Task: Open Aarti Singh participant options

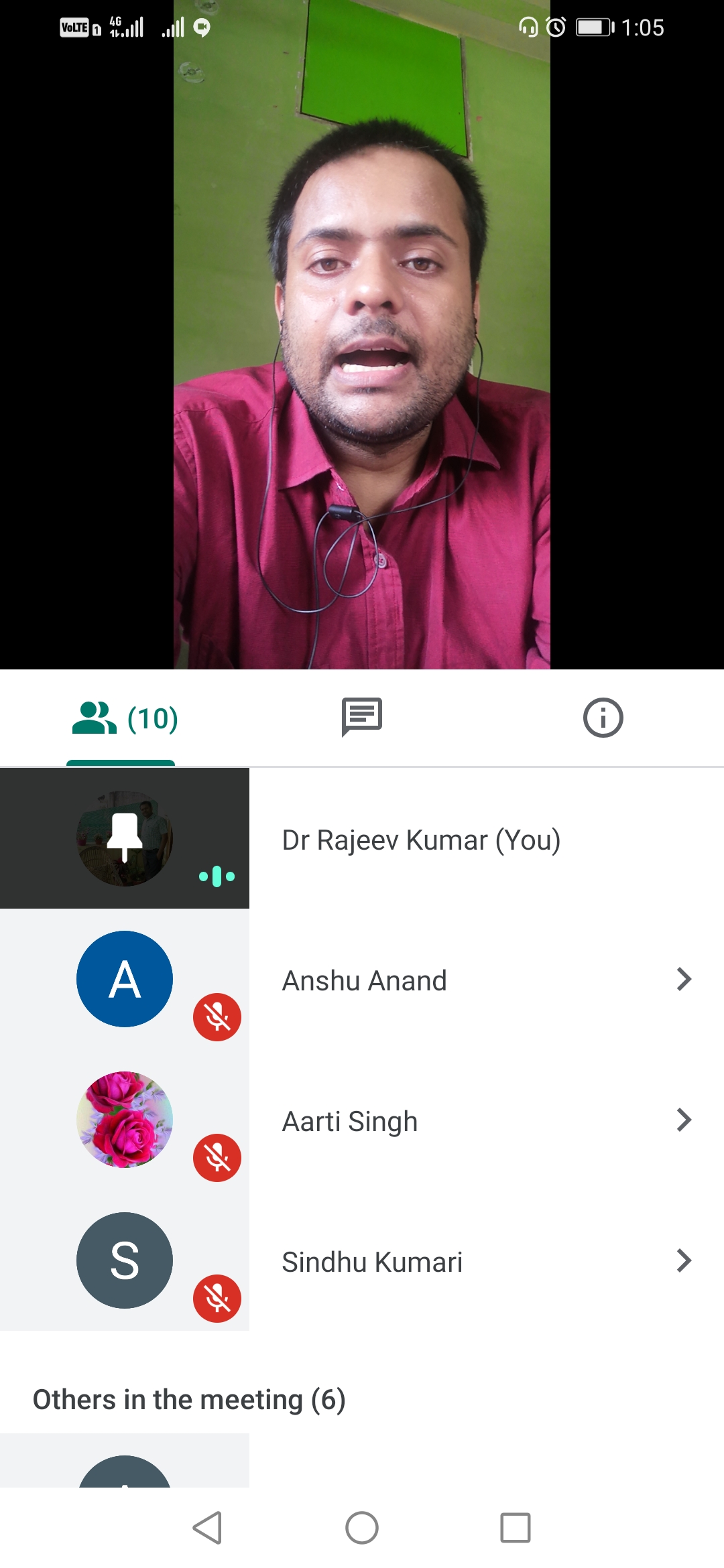Action: [x=683, y=1120]
